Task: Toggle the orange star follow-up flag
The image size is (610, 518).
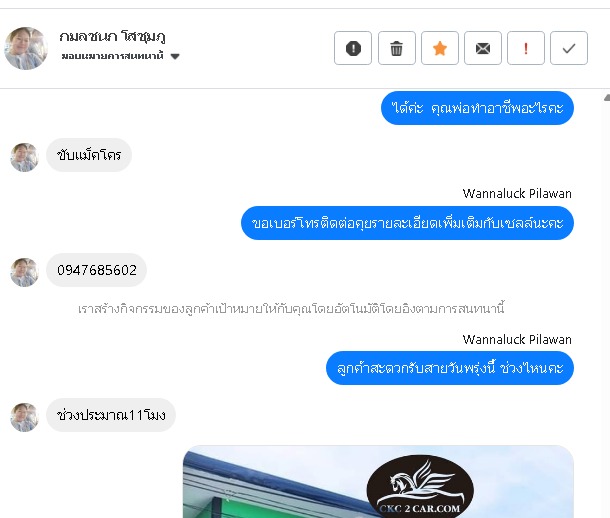Action: coord(439,48)
